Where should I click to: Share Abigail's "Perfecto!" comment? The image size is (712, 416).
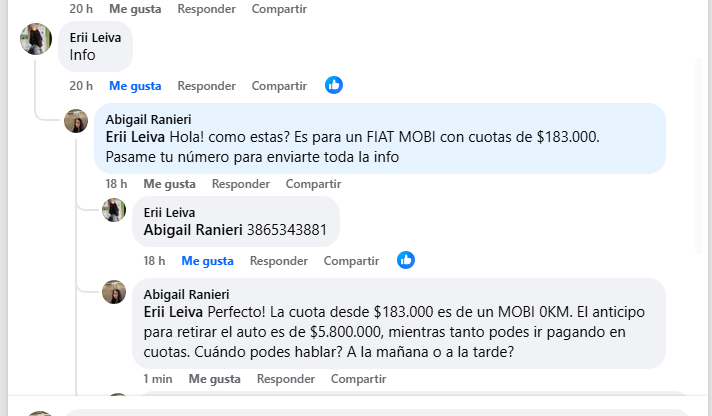coord(358,379)
